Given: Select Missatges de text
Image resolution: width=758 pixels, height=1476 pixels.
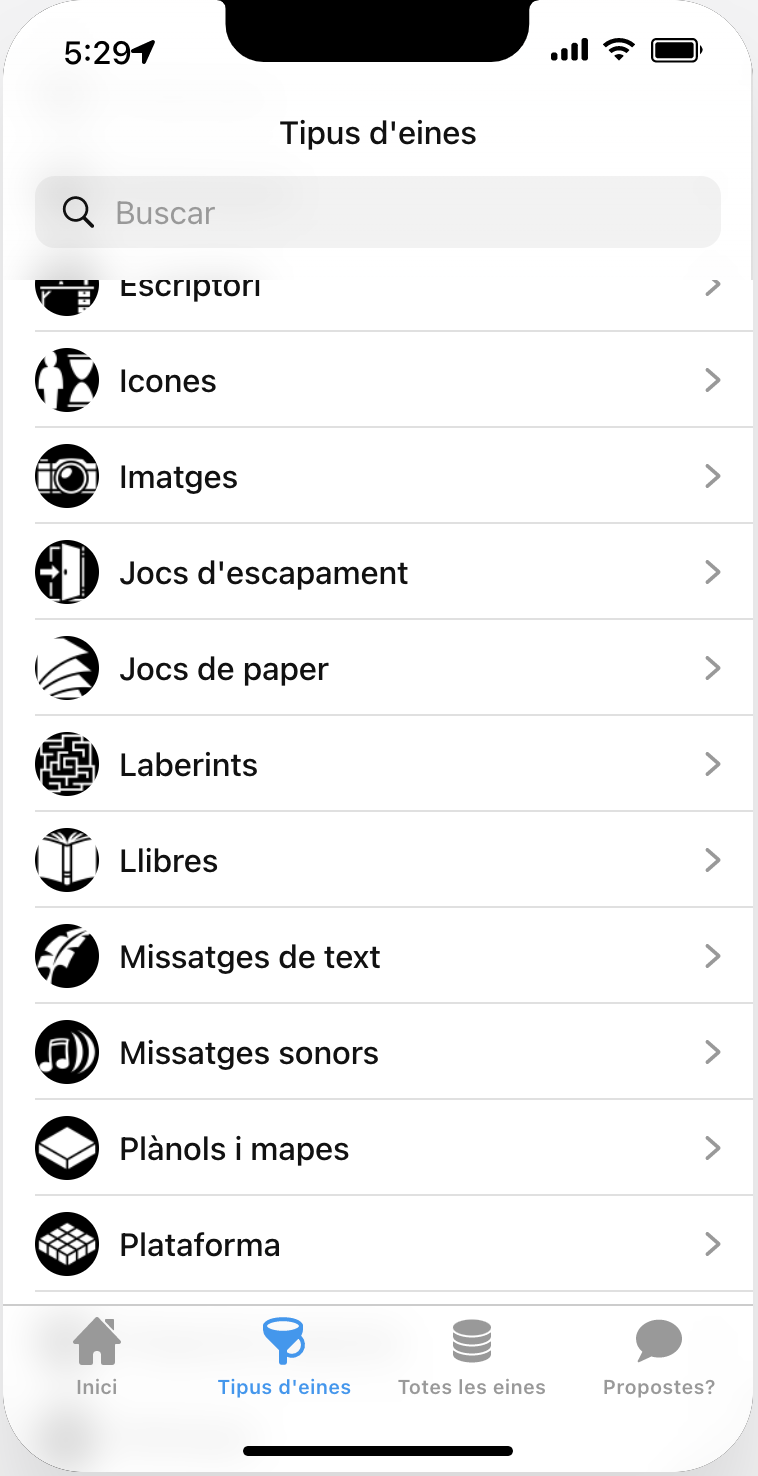Looking at the screenshot, I should 378,957.
